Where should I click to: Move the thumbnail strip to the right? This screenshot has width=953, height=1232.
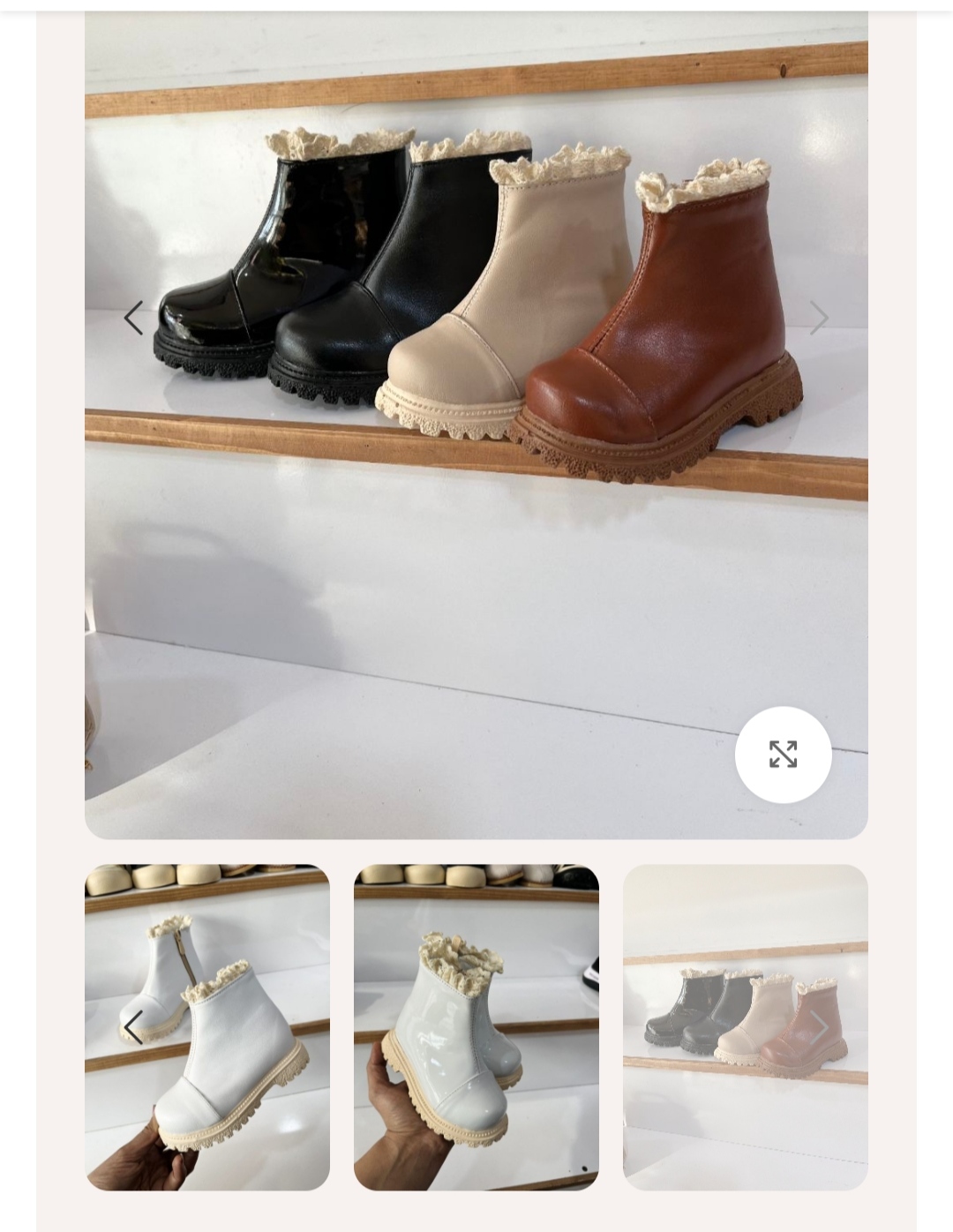coord(819,1027)
